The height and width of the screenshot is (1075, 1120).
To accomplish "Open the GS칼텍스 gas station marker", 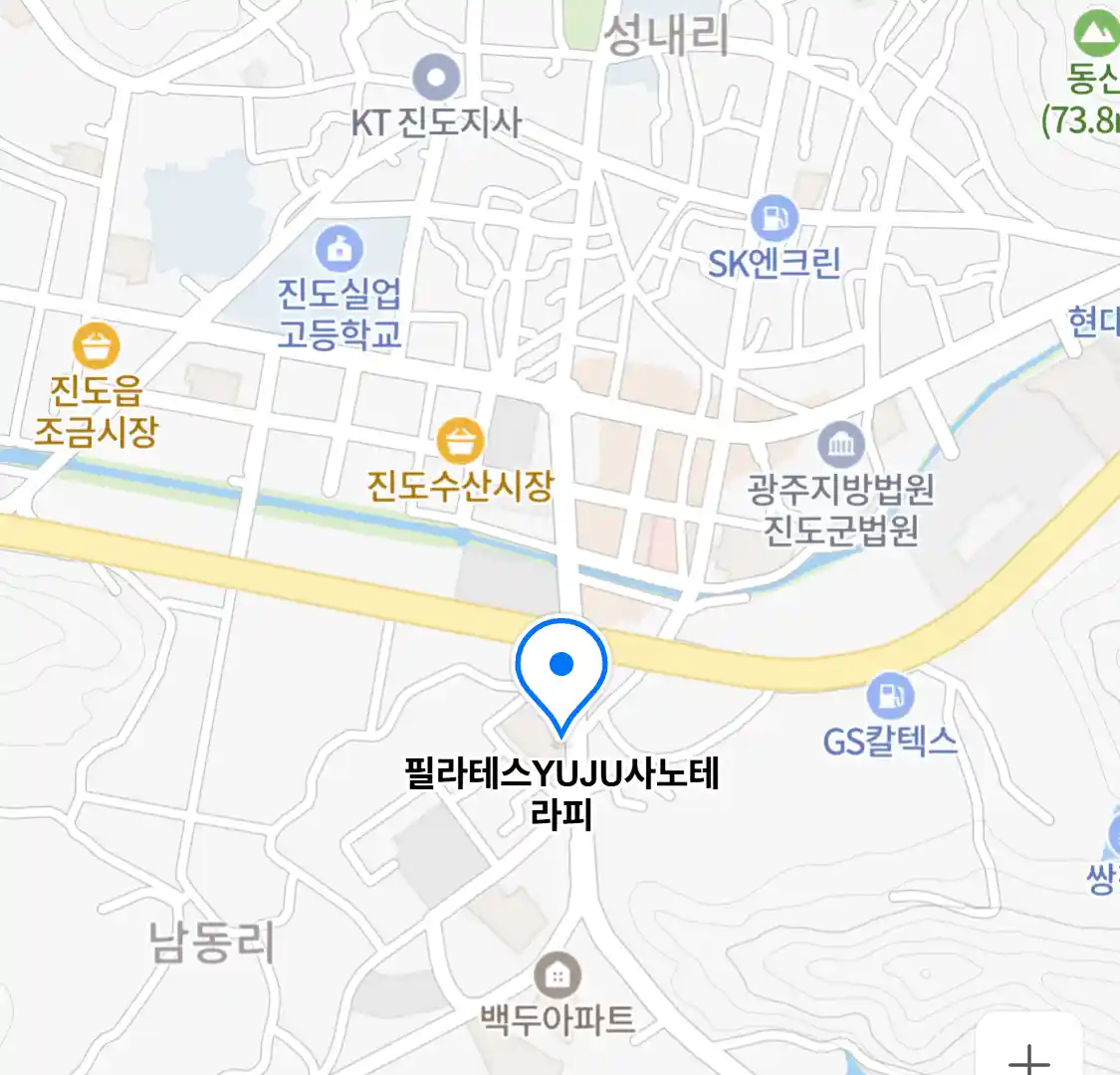I will click(890, 697).
